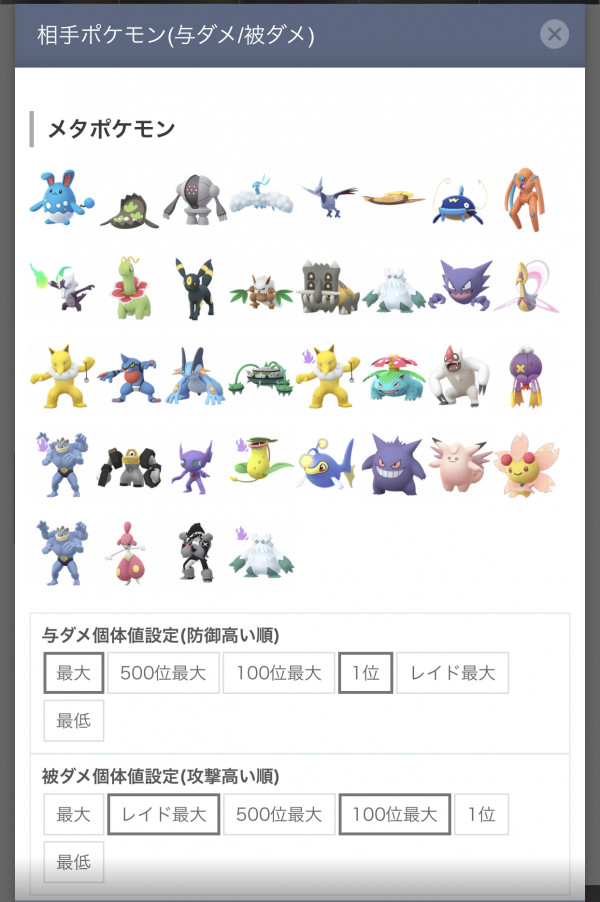Close the 相手ポケモン dialog
Screen dimensions: 600x902
554,35
